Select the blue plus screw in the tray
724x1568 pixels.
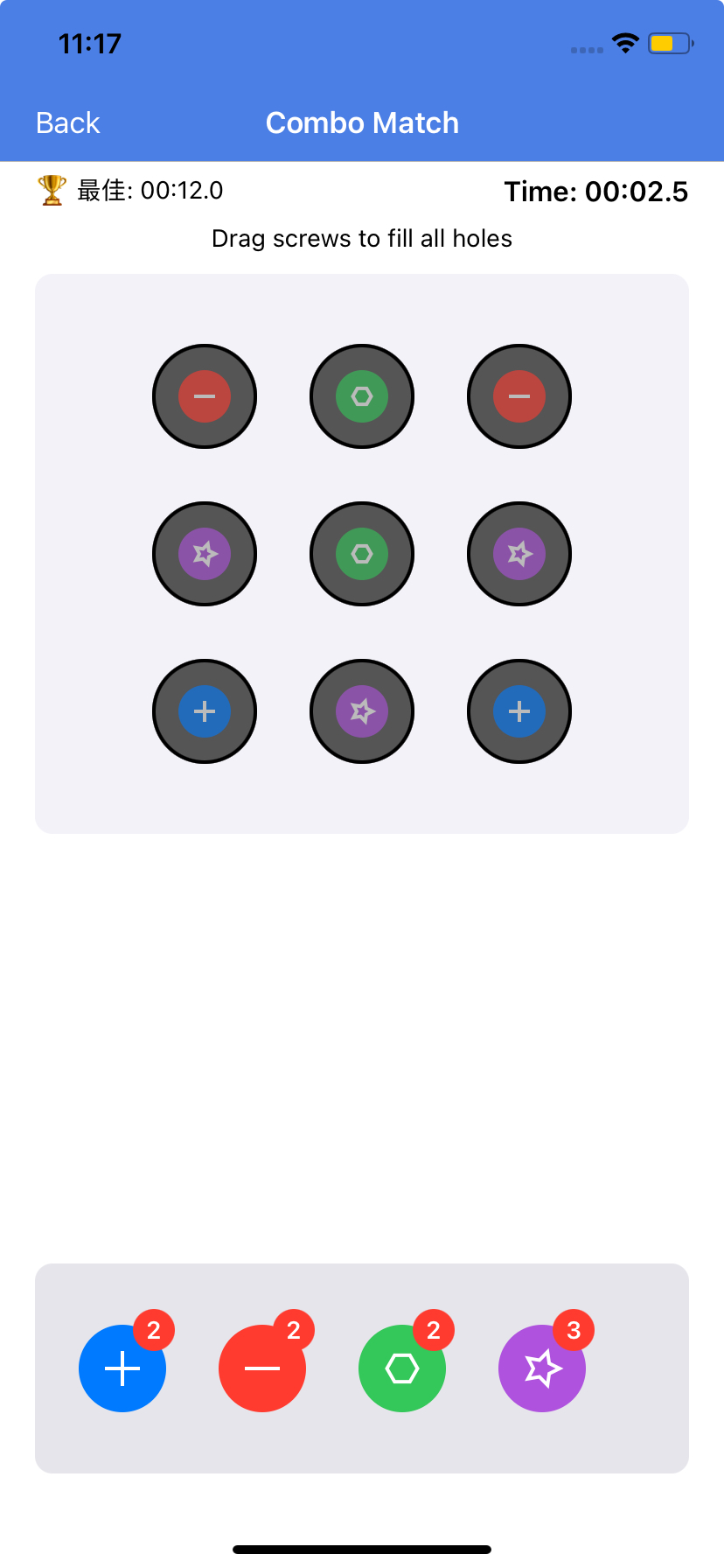[x=122, y=1368]
